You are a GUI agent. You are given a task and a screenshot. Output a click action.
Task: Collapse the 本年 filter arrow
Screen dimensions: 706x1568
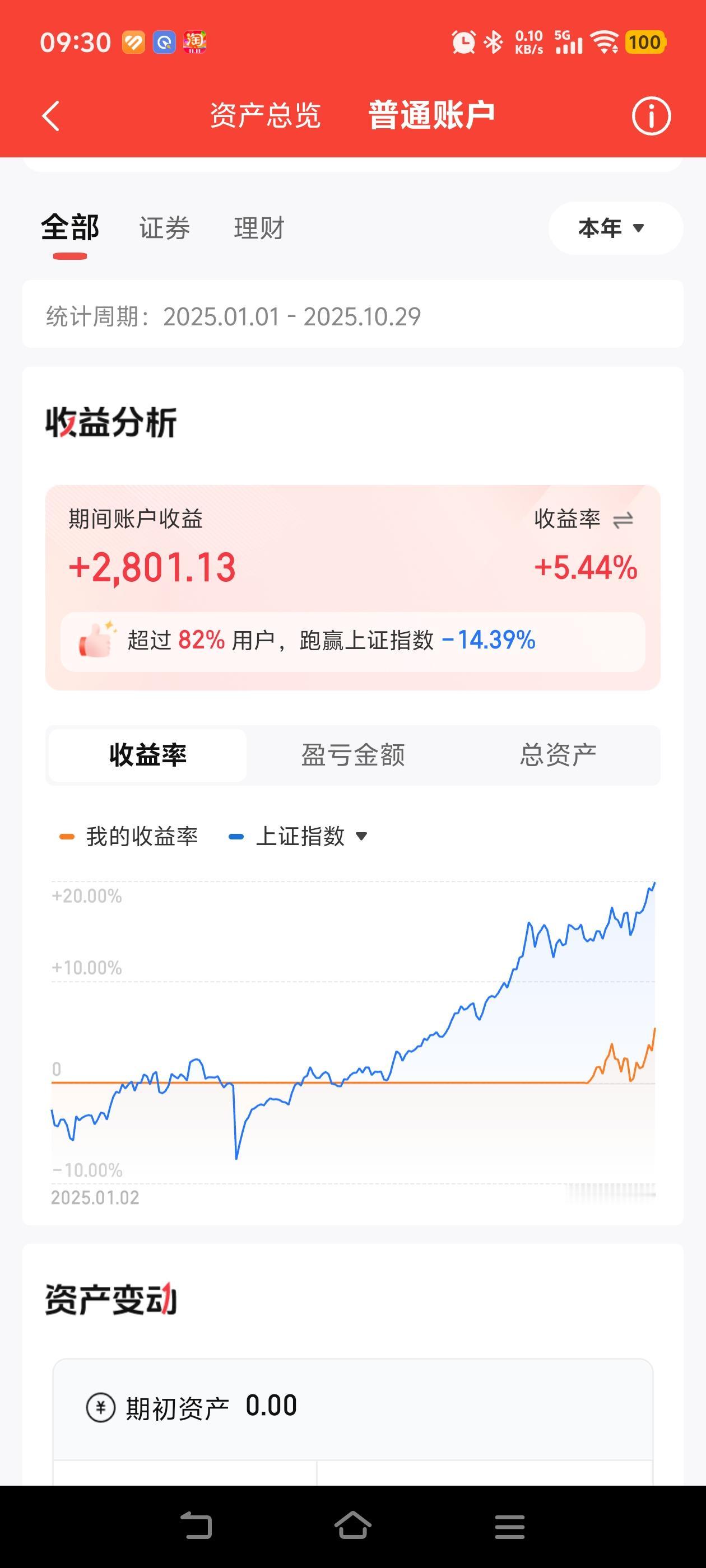(x=638, y=228)
